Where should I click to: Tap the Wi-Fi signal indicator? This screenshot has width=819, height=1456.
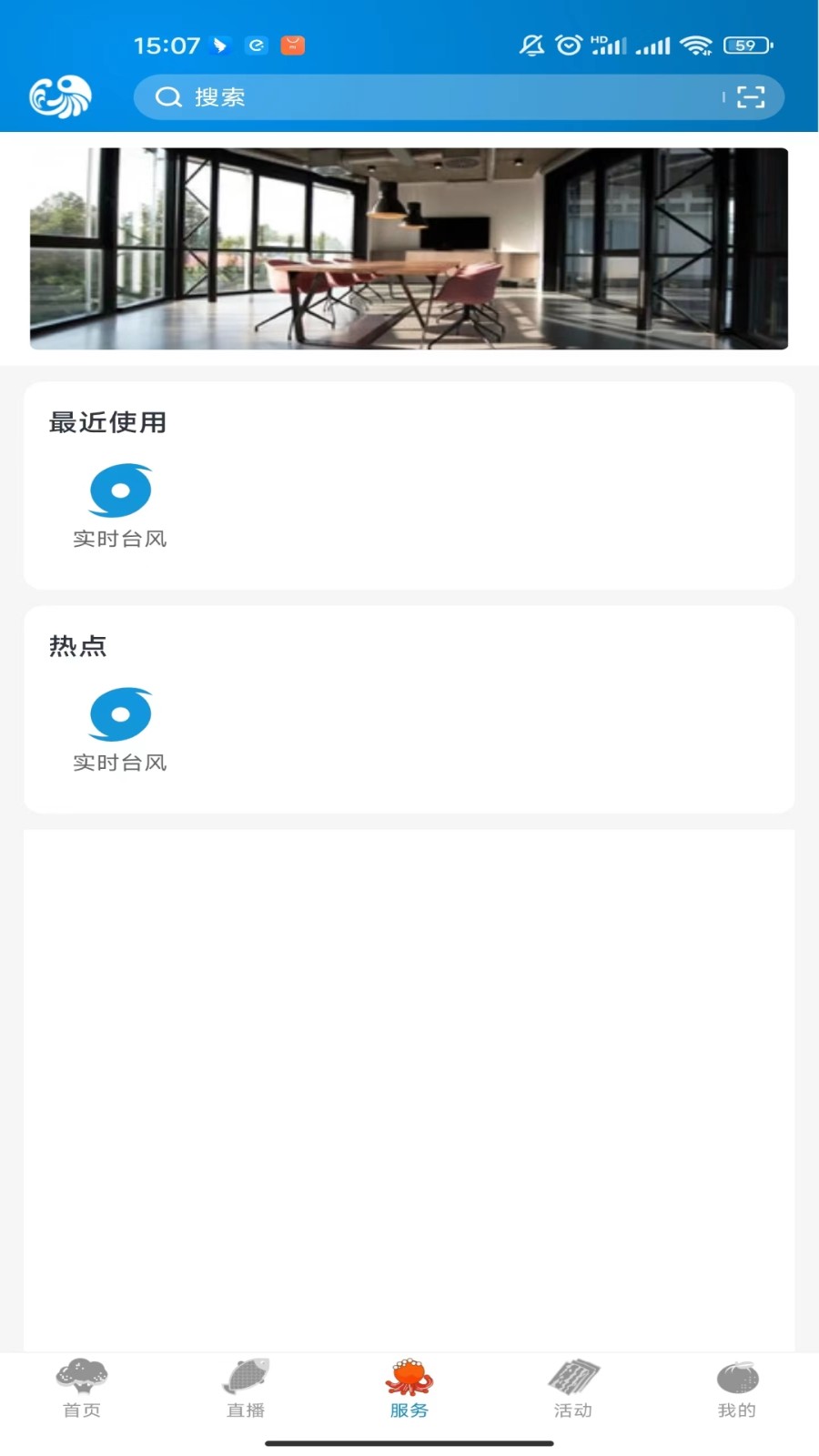pos(696,44)
